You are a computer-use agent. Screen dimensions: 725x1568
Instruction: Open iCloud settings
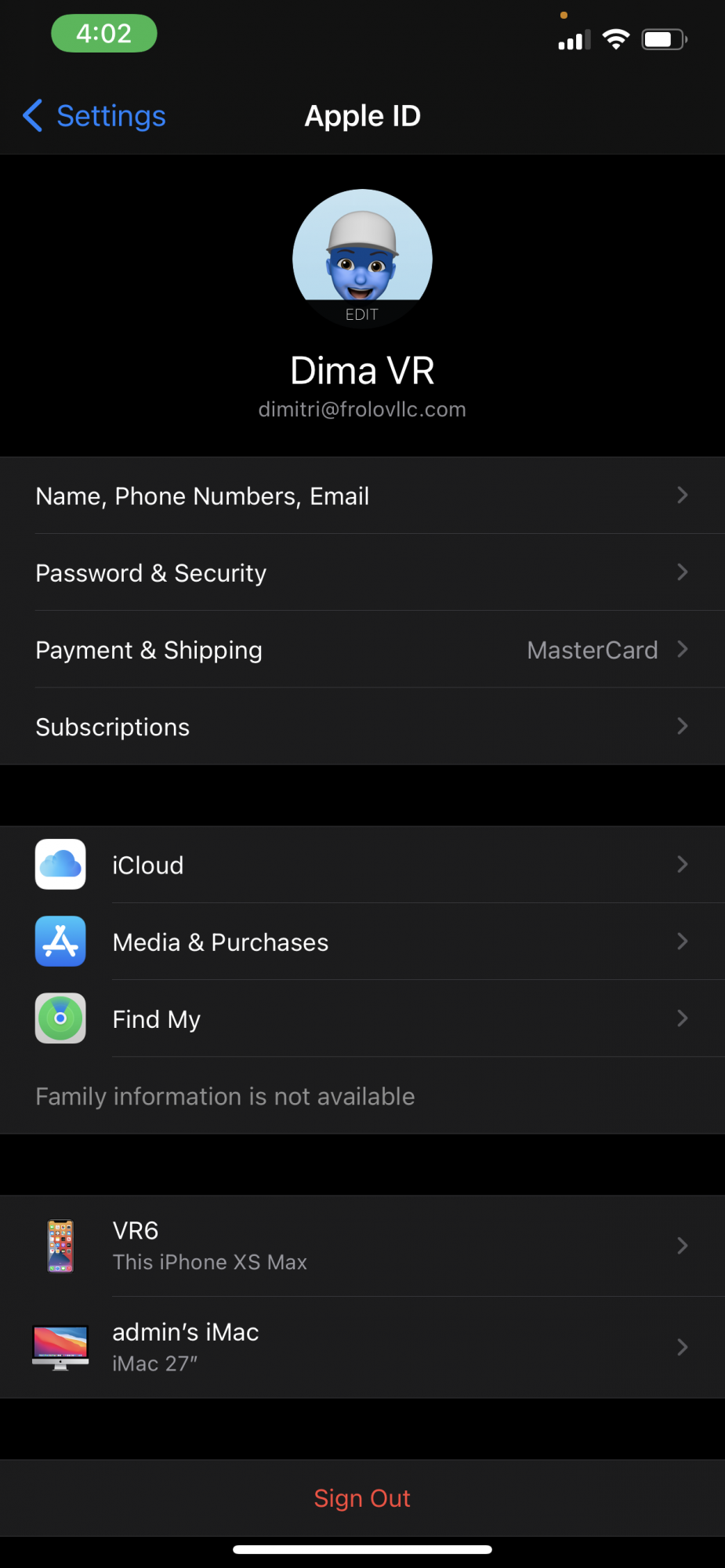(362, 865)
